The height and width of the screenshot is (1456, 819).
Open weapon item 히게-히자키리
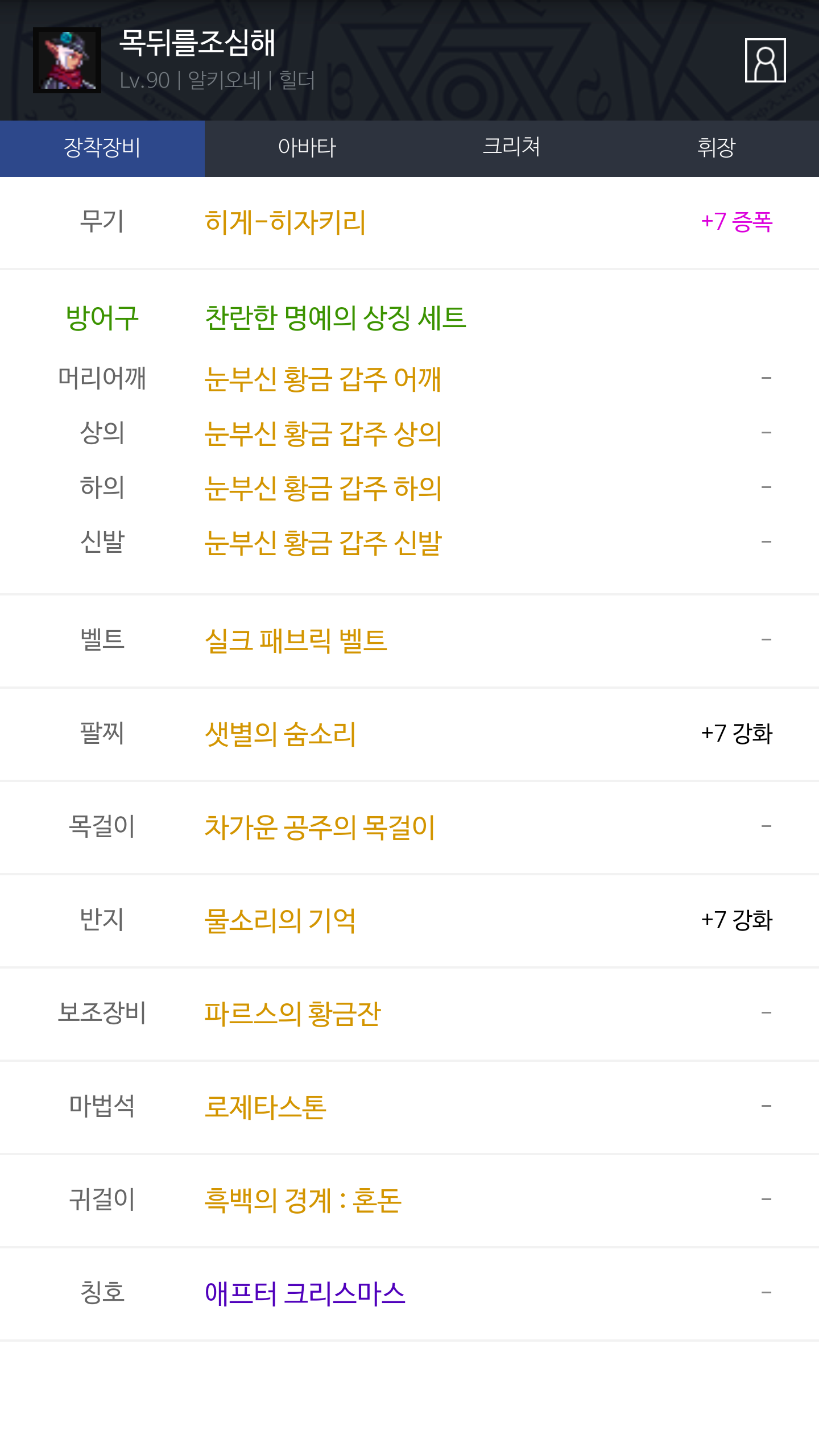point(285,222)
